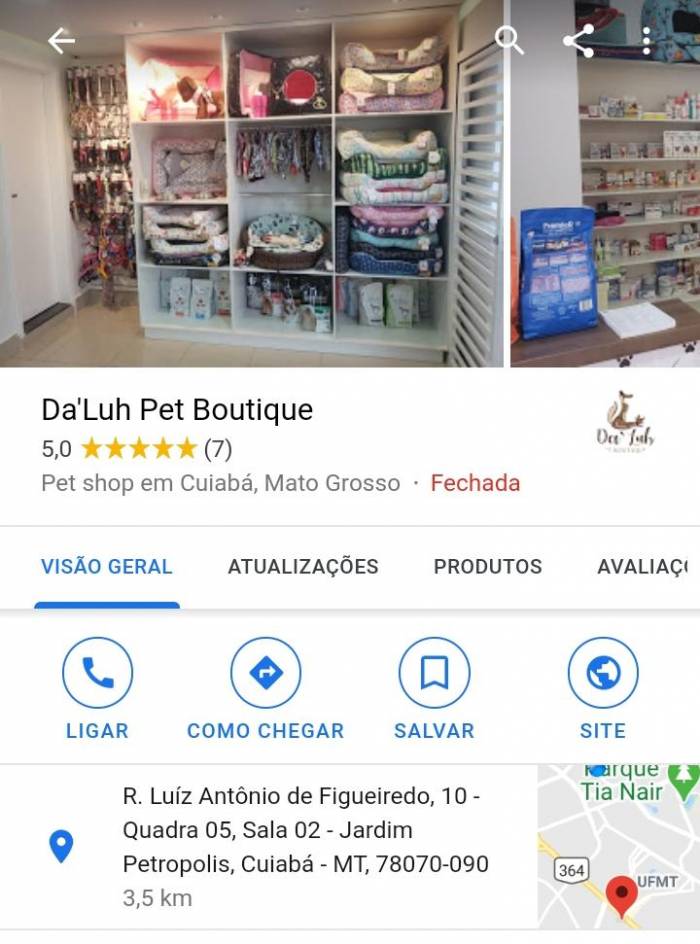Viewport: 700px width, 944px height.
Task: Open the Avaliações tab
Action: point(643,567)
